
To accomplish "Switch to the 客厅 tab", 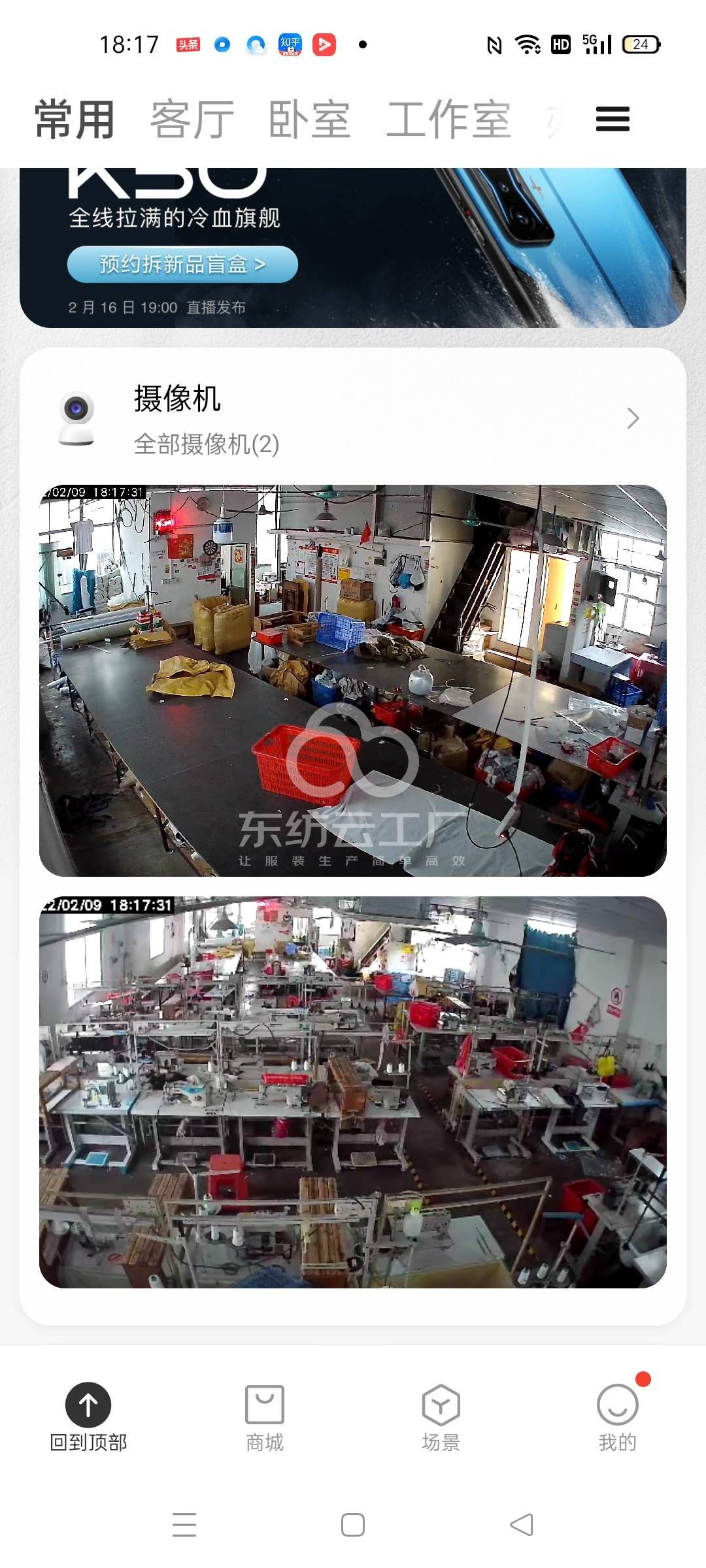I will (x=192, y=120).
